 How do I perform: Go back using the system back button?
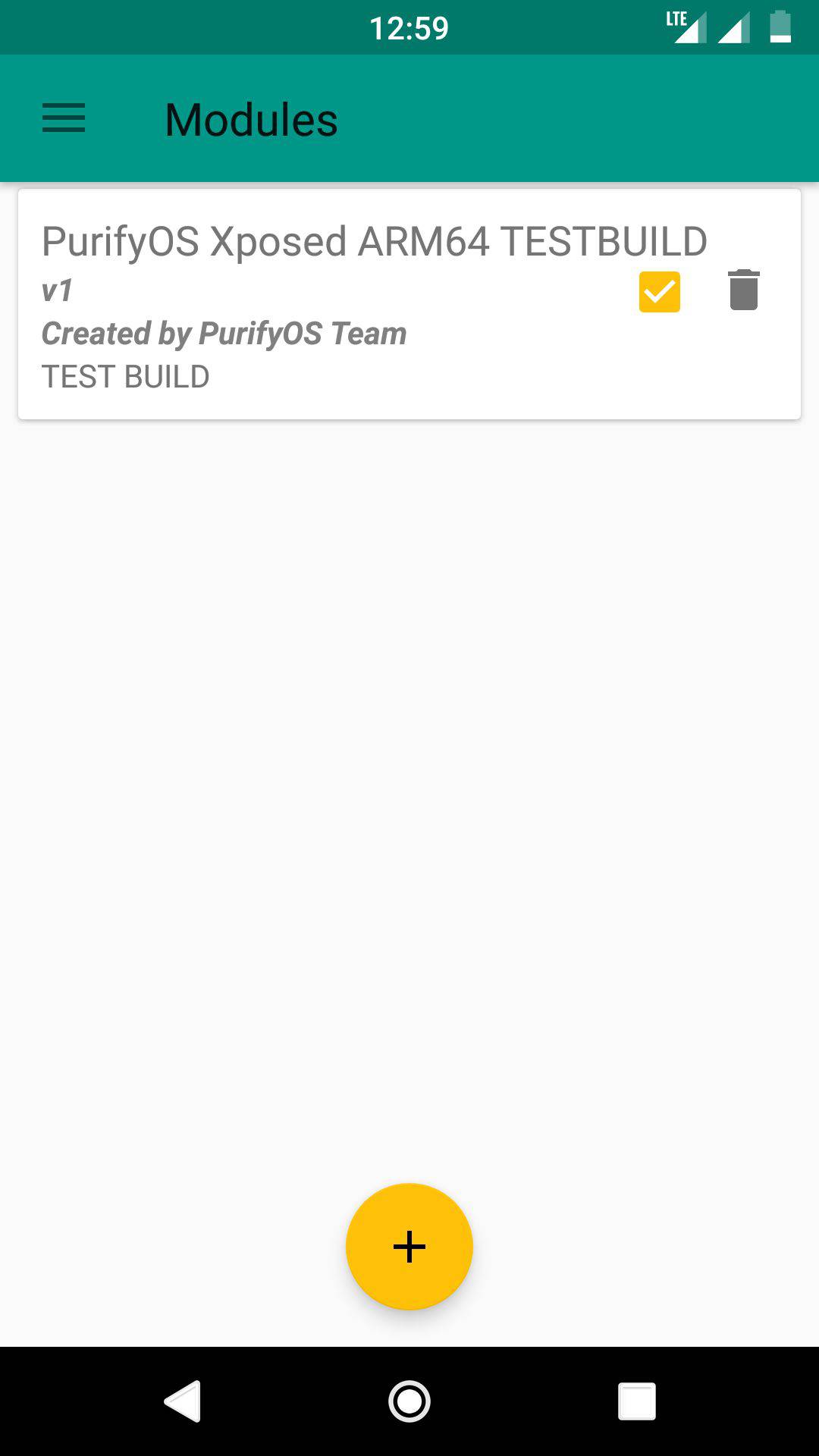point(182,1401)
